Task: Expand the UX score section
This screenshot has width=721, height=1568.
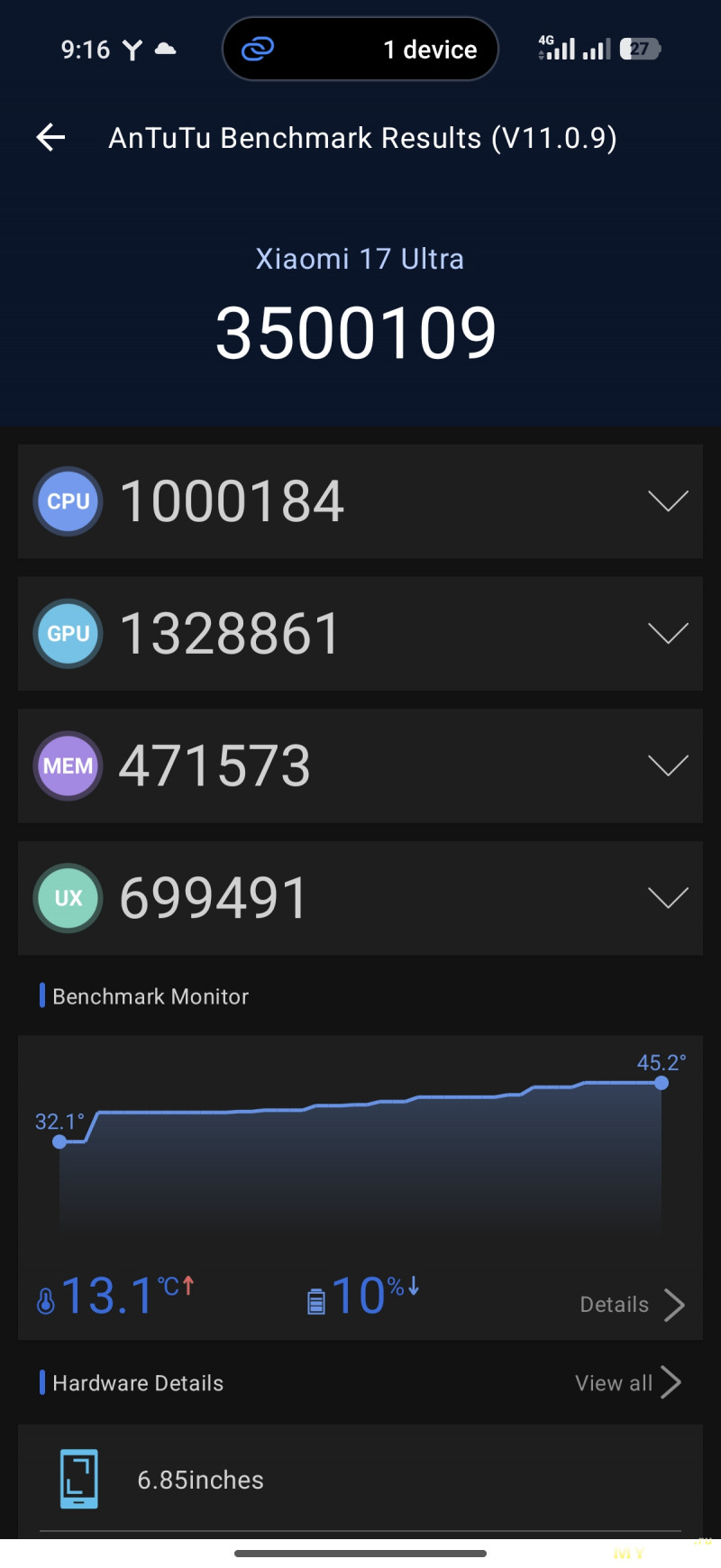Action: click(x=668, y=898)
